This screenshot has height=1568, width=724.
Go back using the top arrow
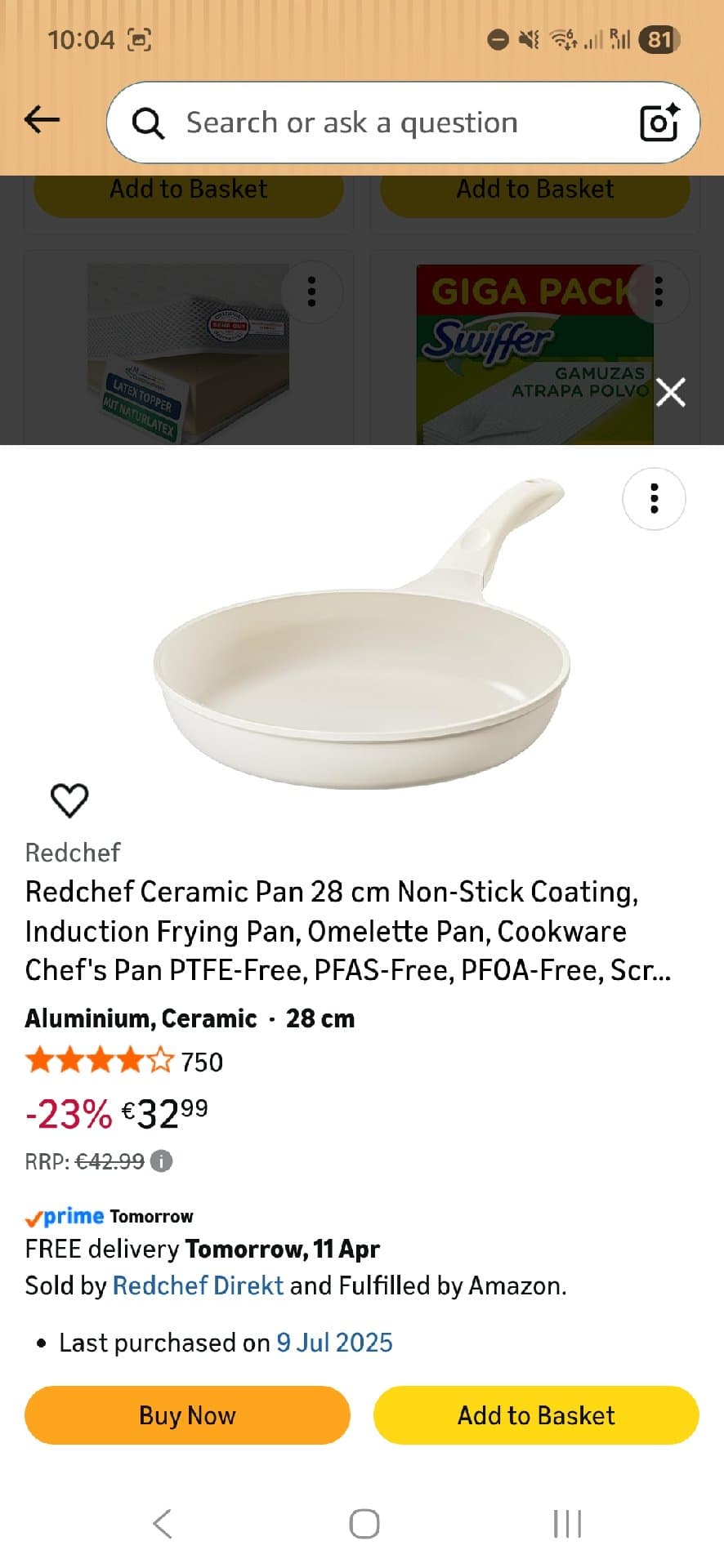pos(42,121)
